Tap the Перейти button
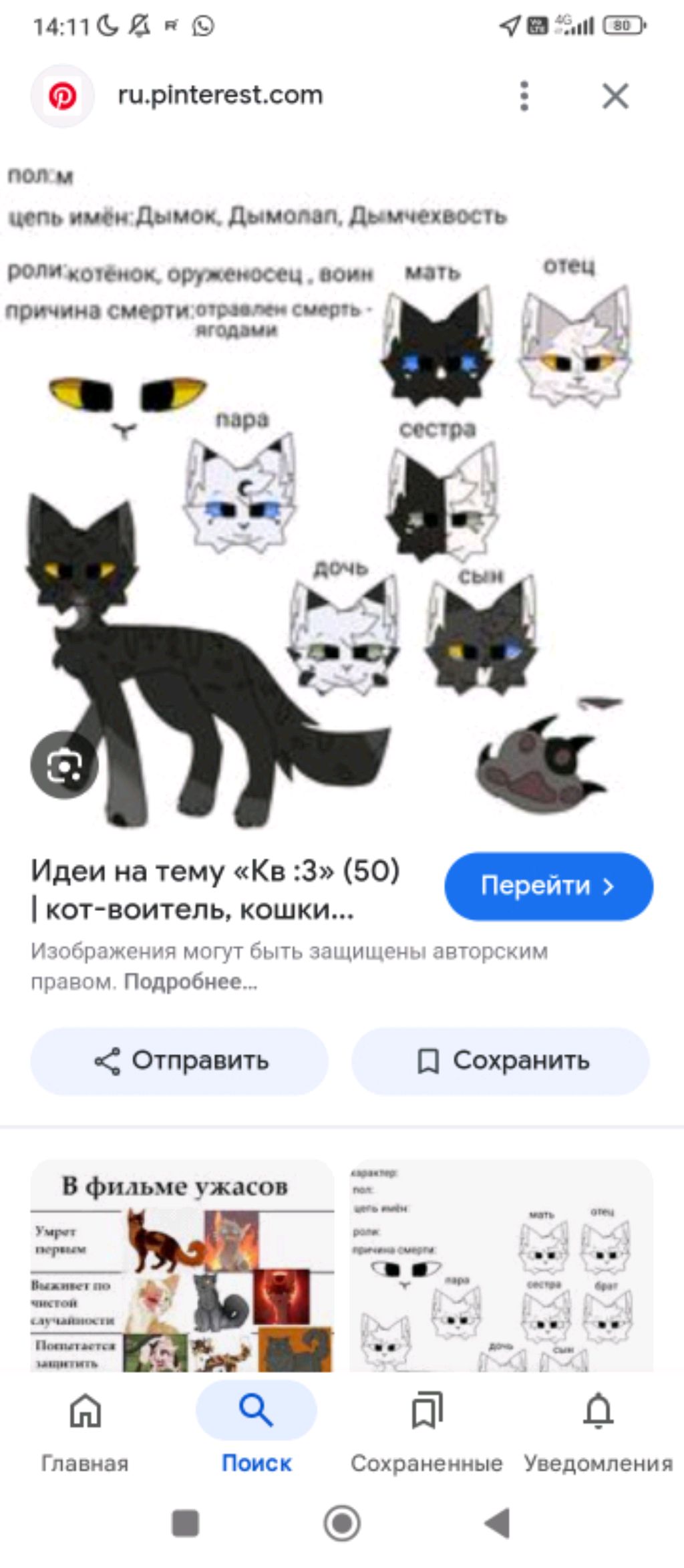The height and width of the screenshot is (1568, 684). tap(548, 886)
